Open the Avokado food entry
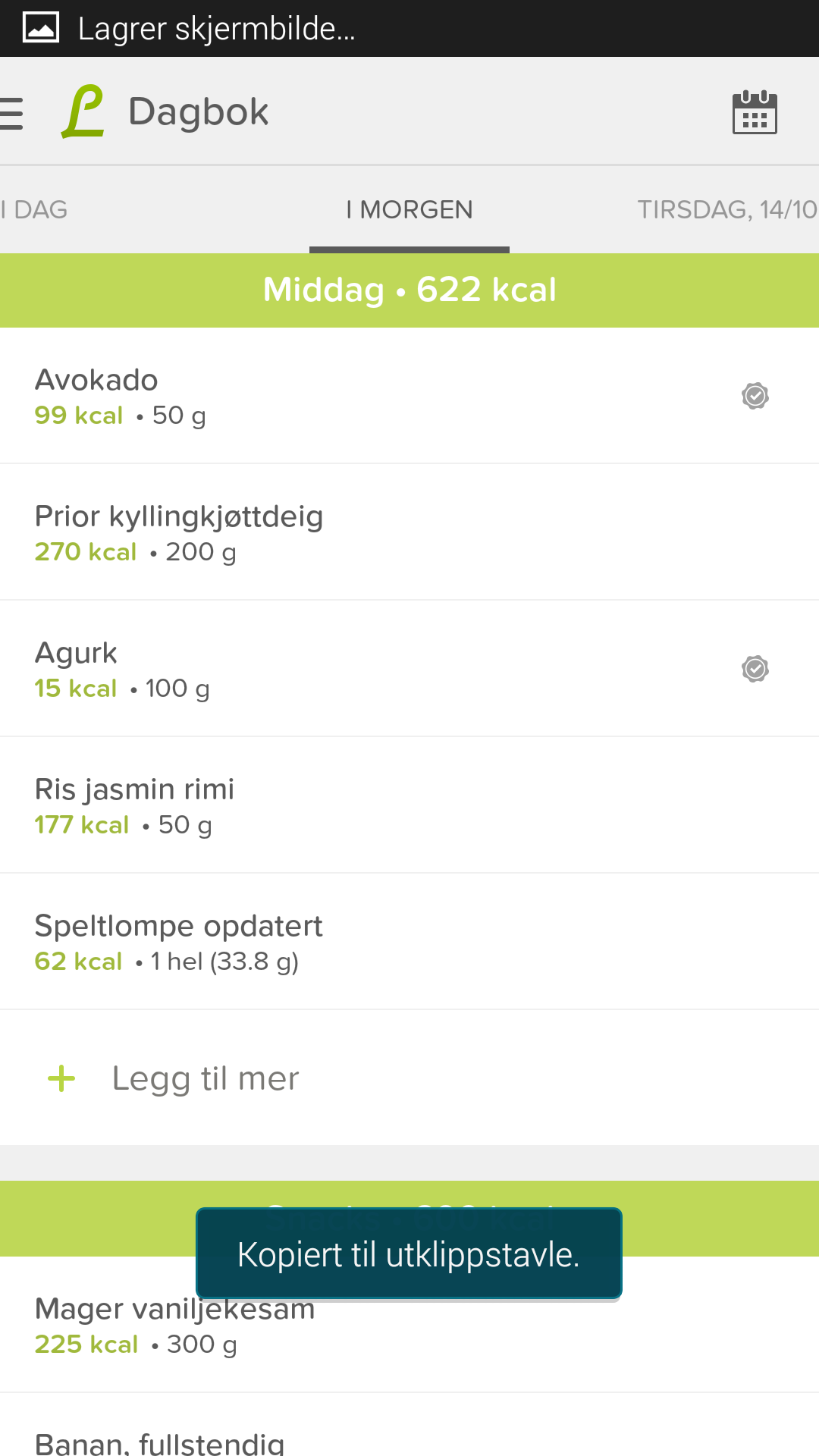The height and width of the screenshot is (1456, 819). click(409, 396)
